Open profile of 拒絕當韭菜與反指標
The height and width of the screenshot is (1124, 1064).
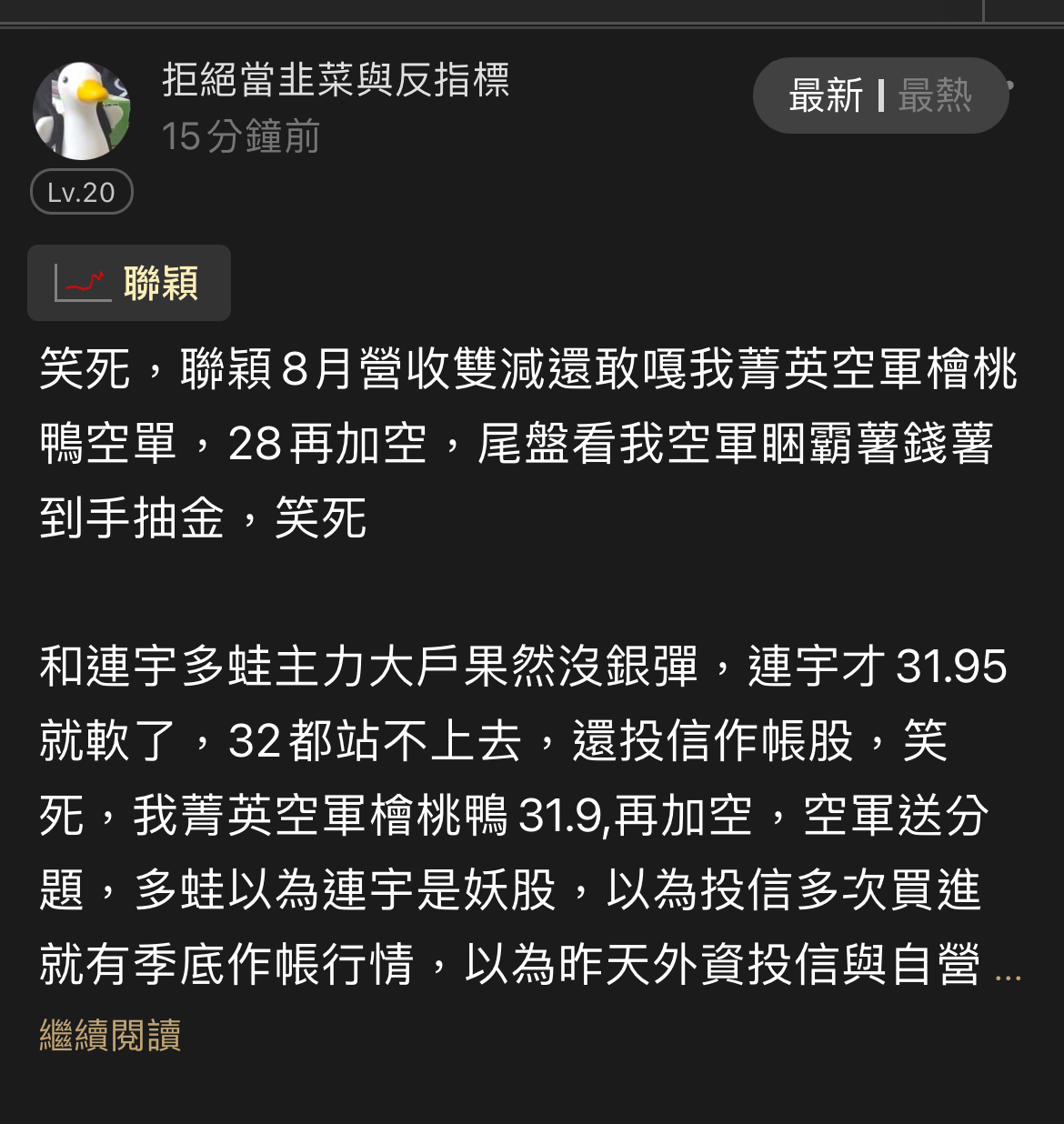pos(336,80)
